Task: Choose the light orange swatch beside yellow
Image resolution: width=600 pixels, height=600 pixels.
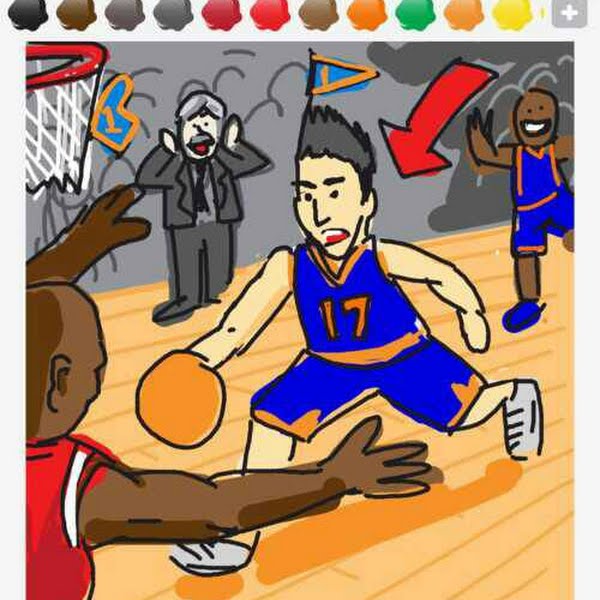Action: [x=464, y=13]
